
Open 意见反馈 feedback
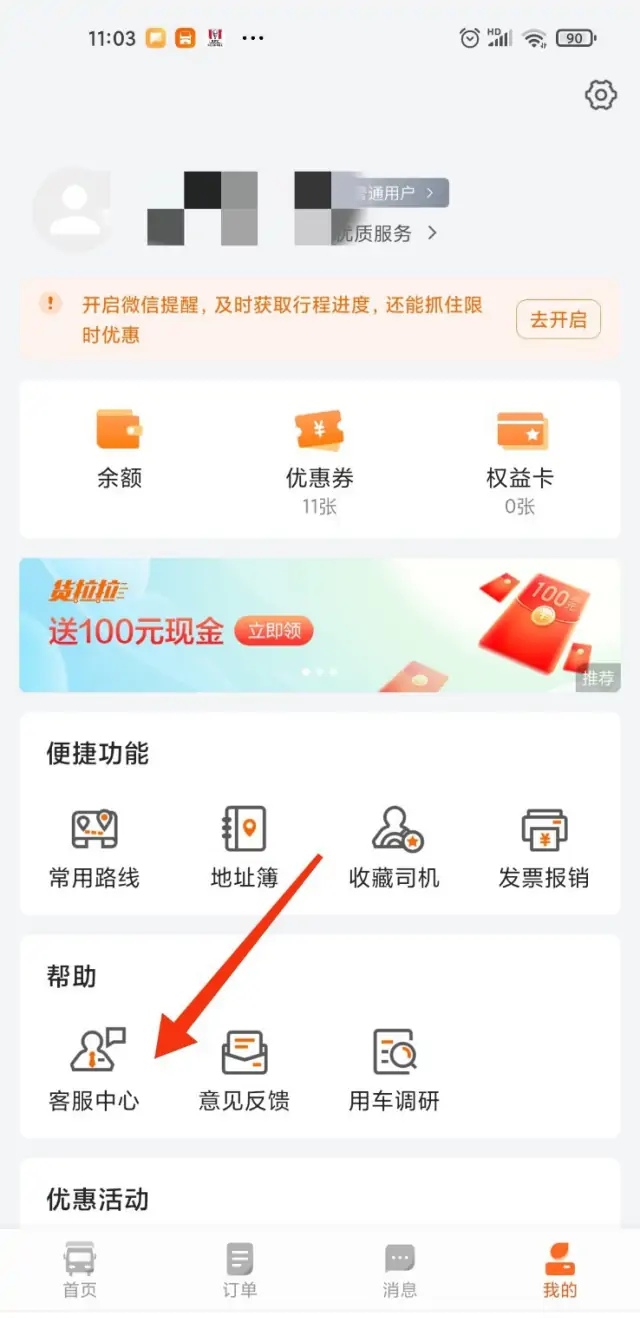[244, 1070]
